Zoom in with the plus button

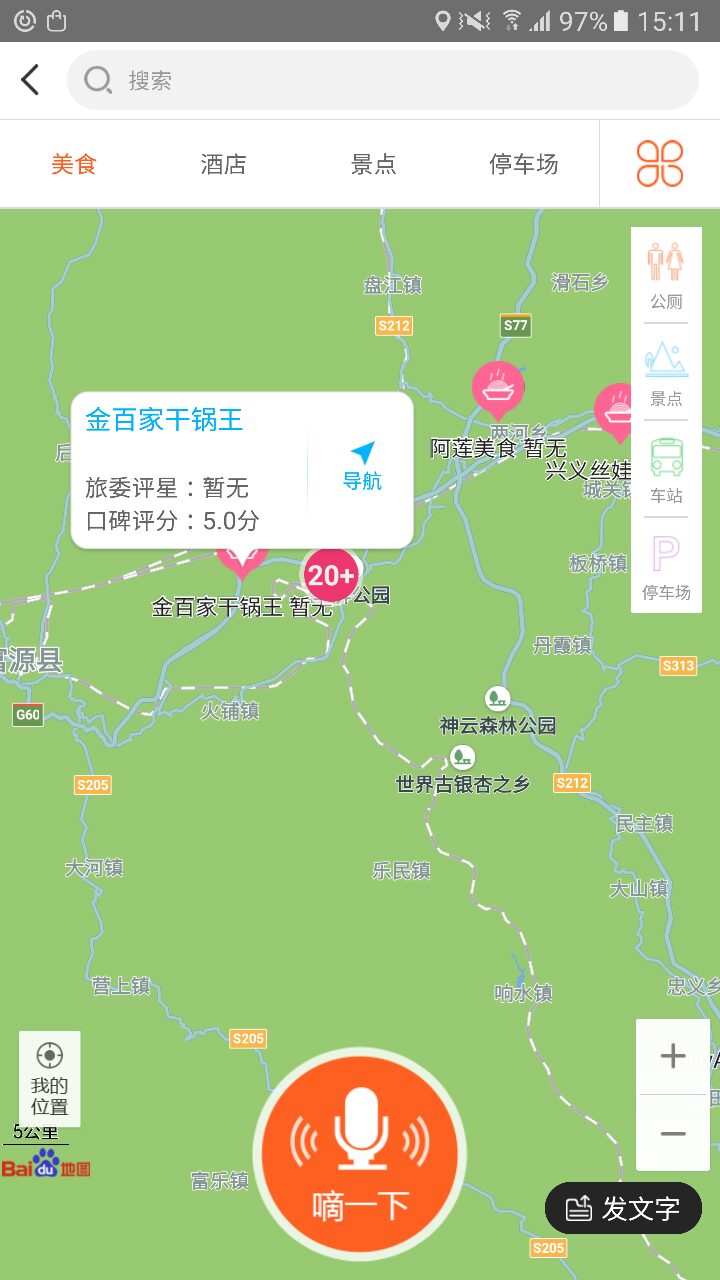point(673,1056)
